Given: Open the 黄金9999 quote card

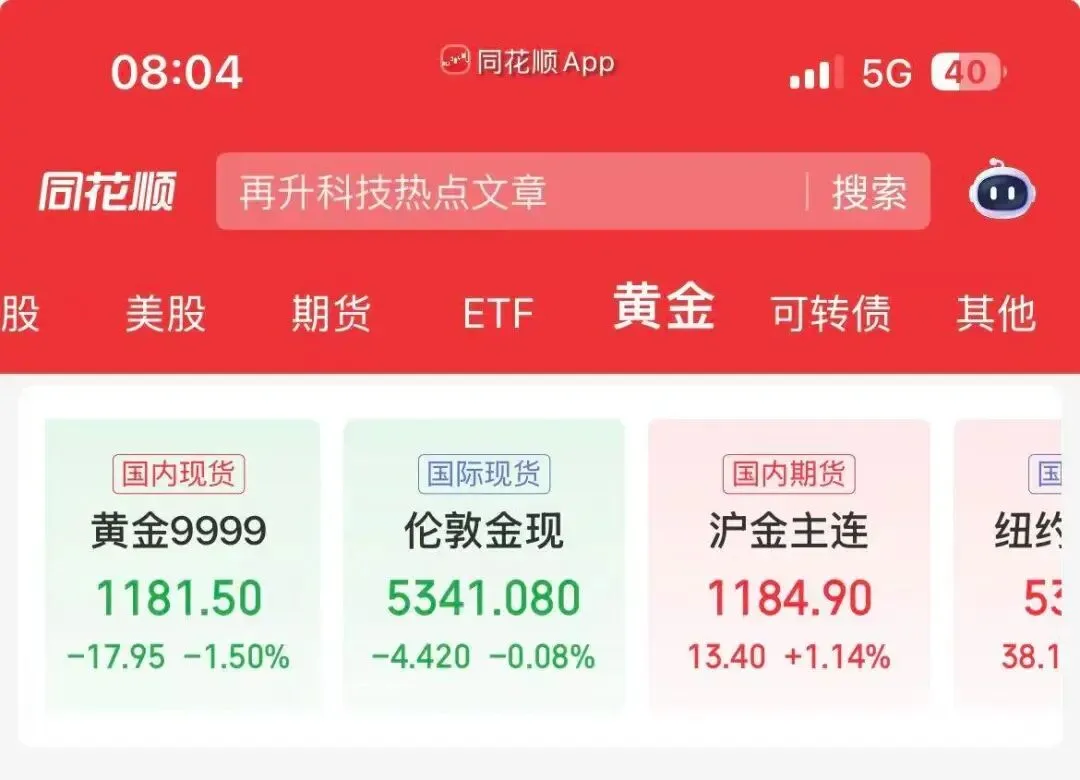Looking at the screenshot, I should tap(180, 565).
